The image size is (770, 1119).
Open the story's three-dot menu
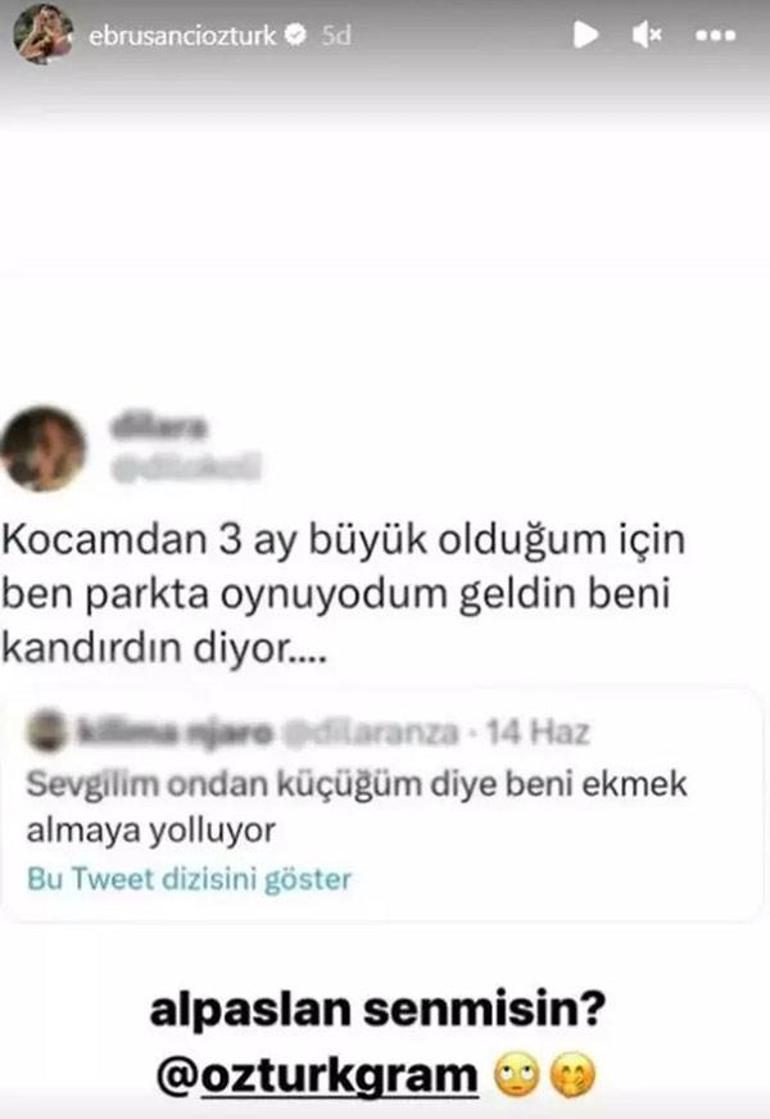point(714,35)
